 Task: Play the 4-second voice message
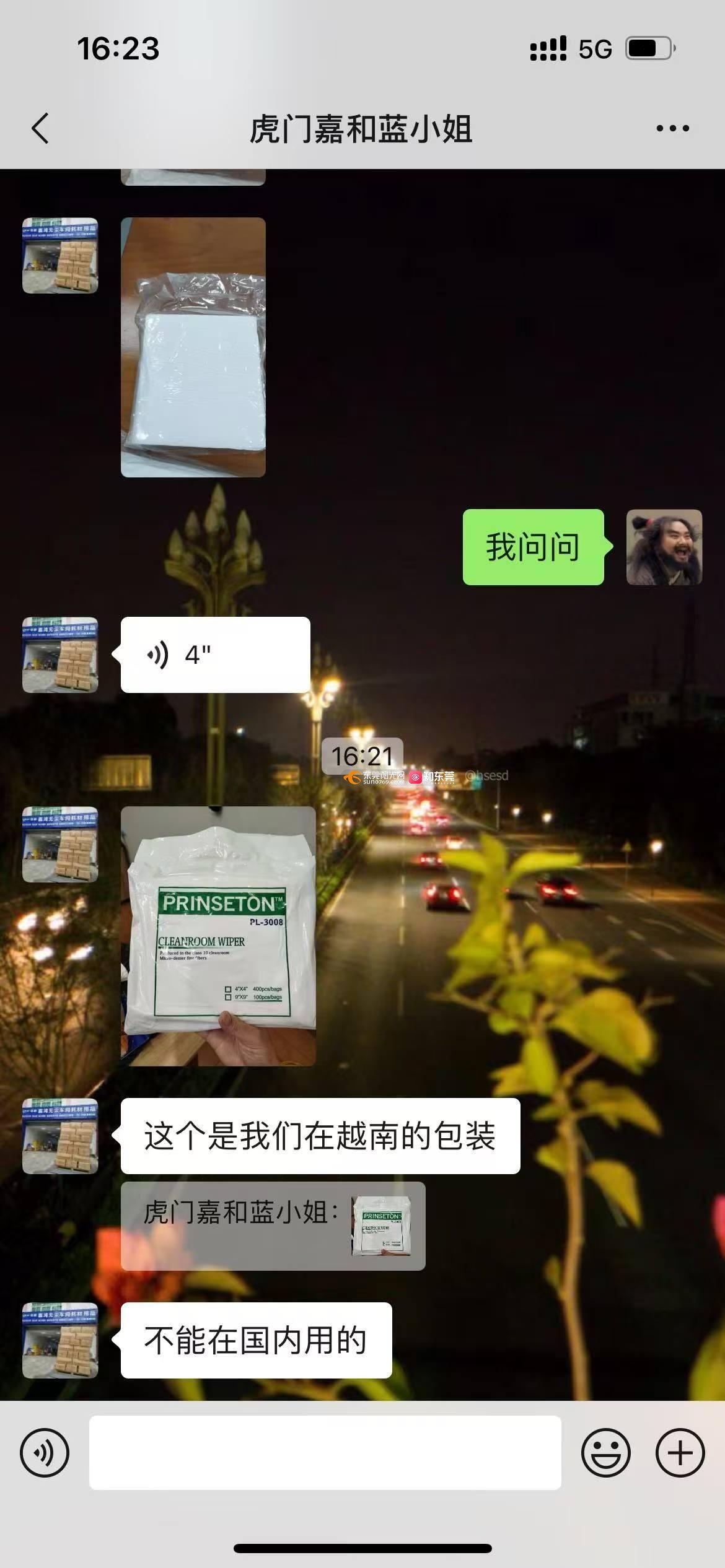tap(214, 655)
